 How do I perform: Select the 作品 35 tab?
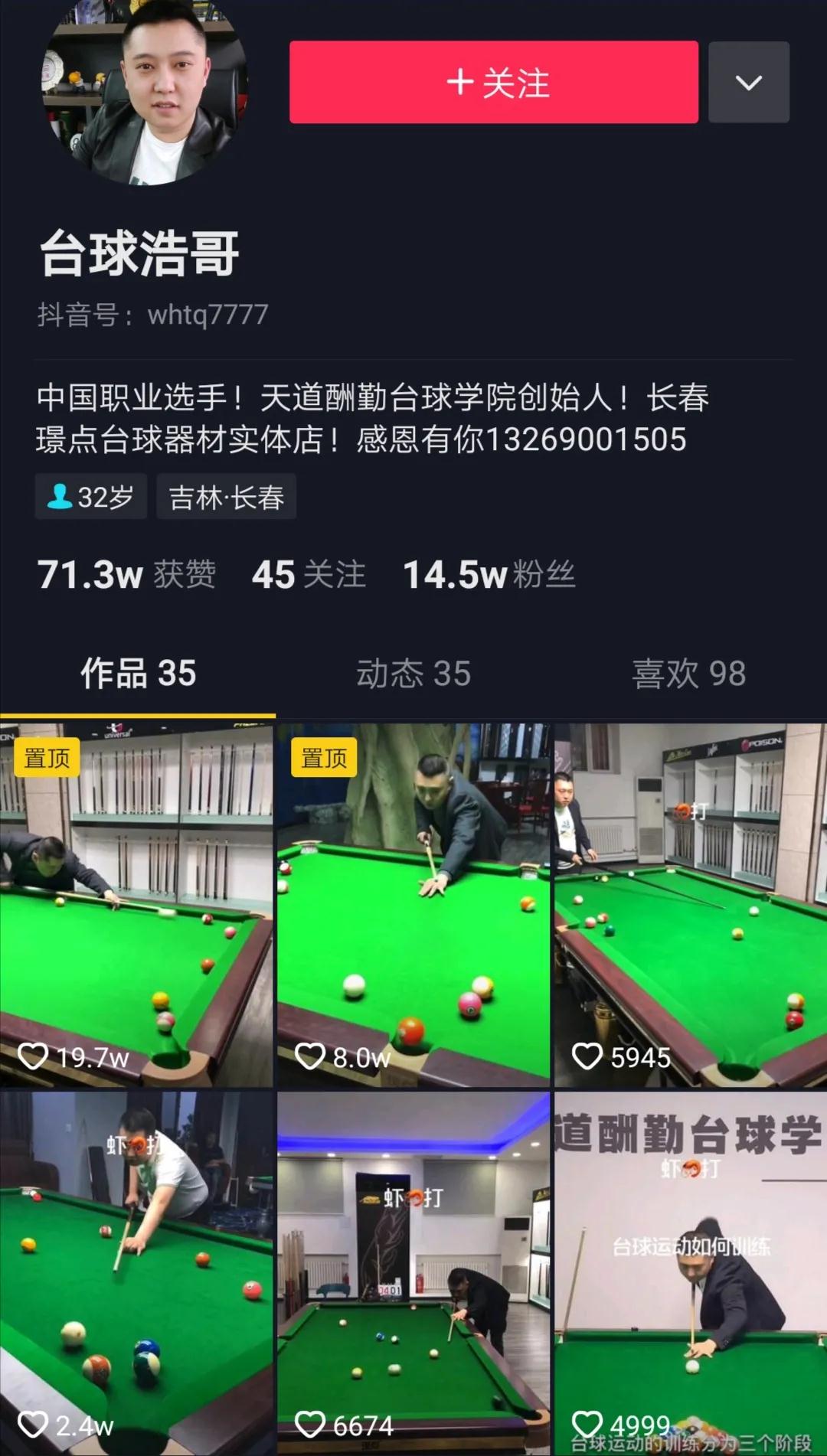click(139, 674)
